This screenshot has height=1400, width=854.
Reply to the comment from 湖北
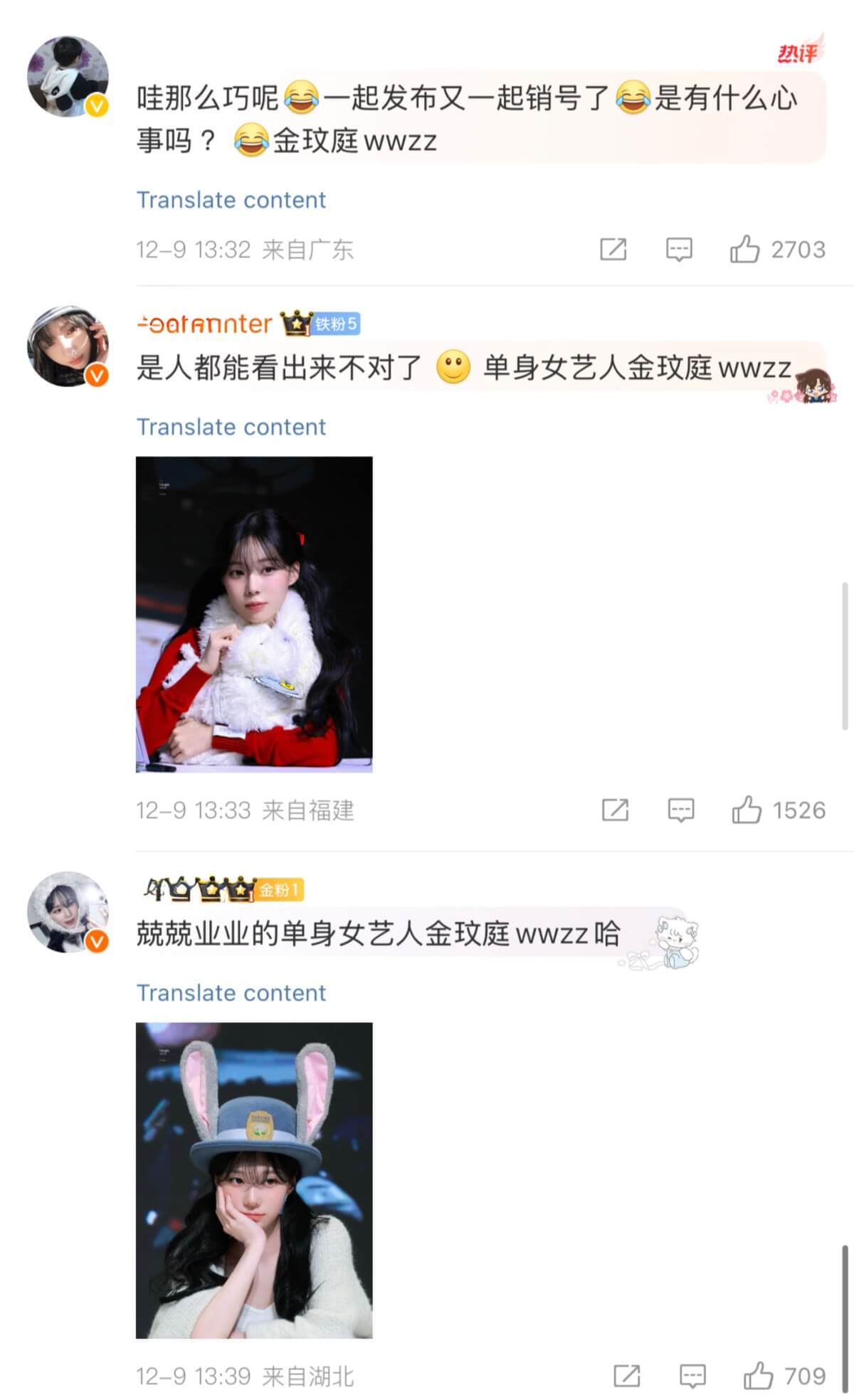pyautogui.click(x=692, y=1376)
